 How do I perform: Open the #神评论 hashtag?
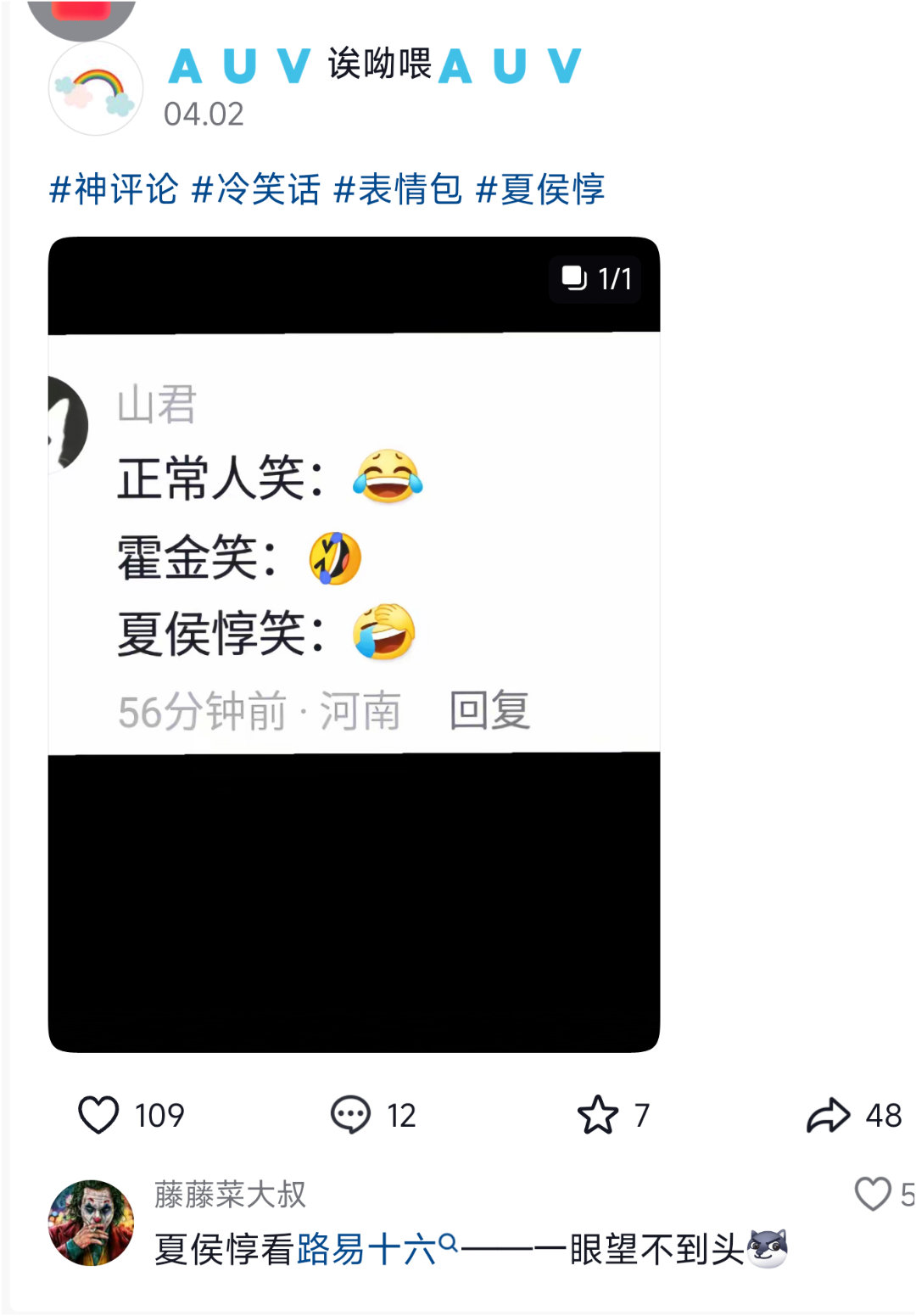pyautogui.click(x=114, y=189)
